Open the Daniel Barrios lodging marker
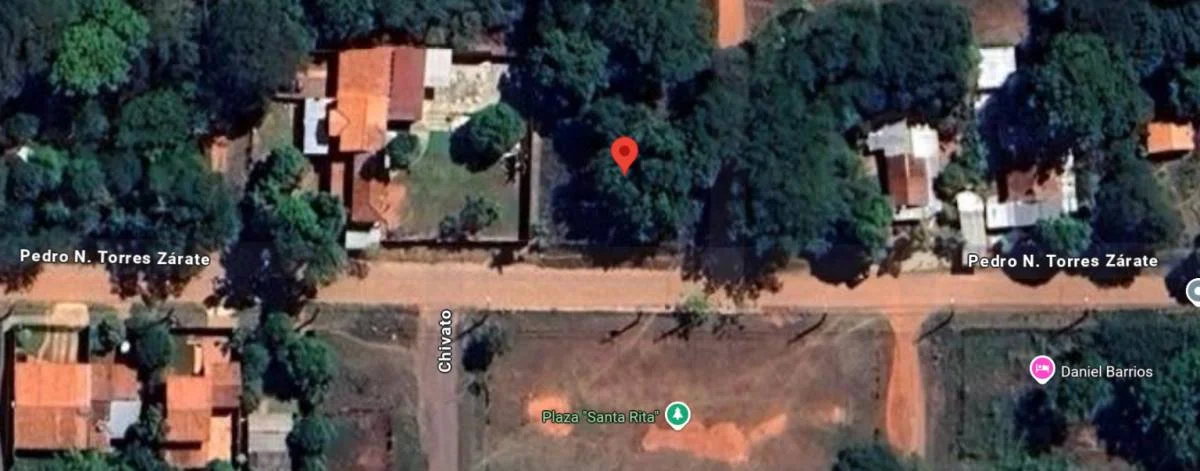 pos(1042,370)
